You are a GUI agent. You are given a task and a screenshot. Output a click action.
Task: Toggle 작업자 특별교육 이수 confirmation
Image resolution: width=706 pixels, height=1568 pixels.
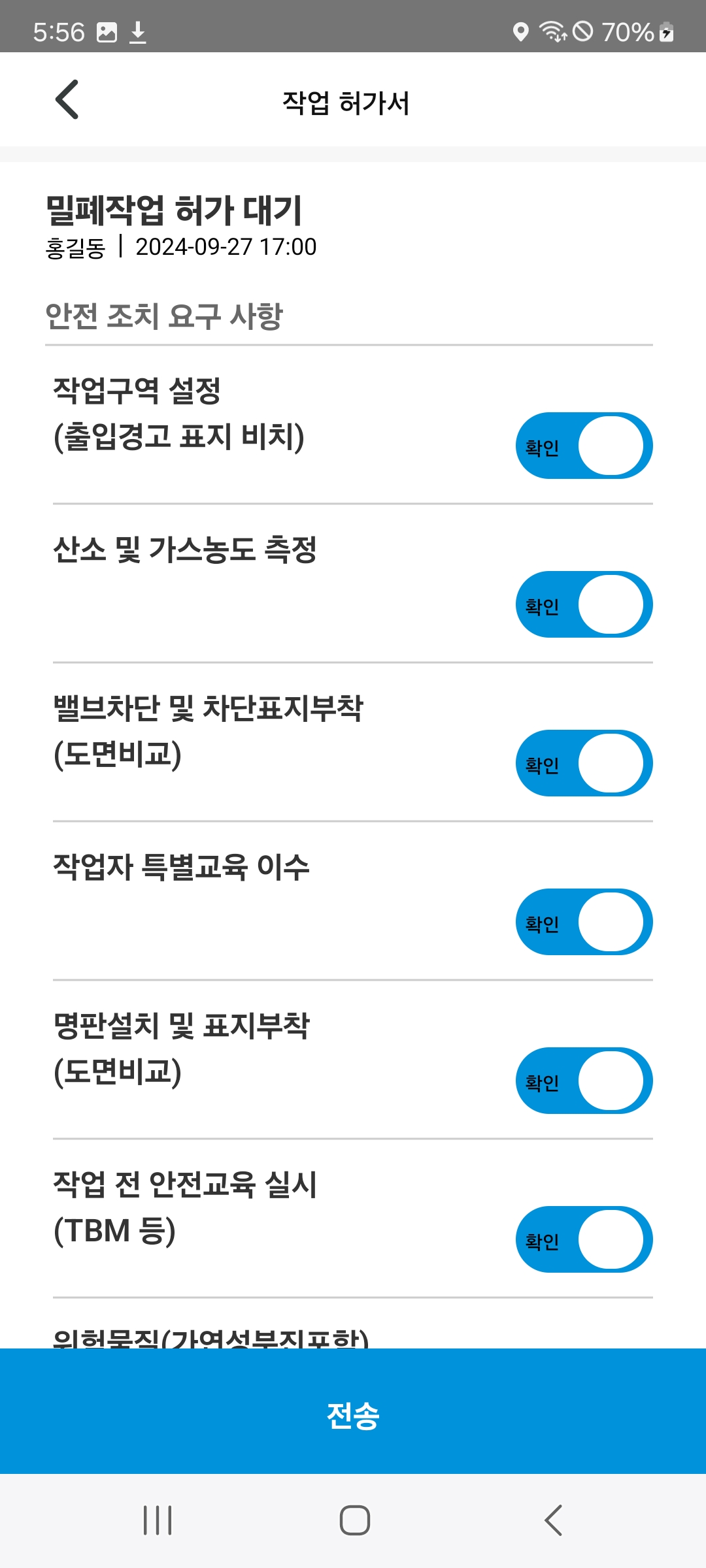click(x=584, y=922)
